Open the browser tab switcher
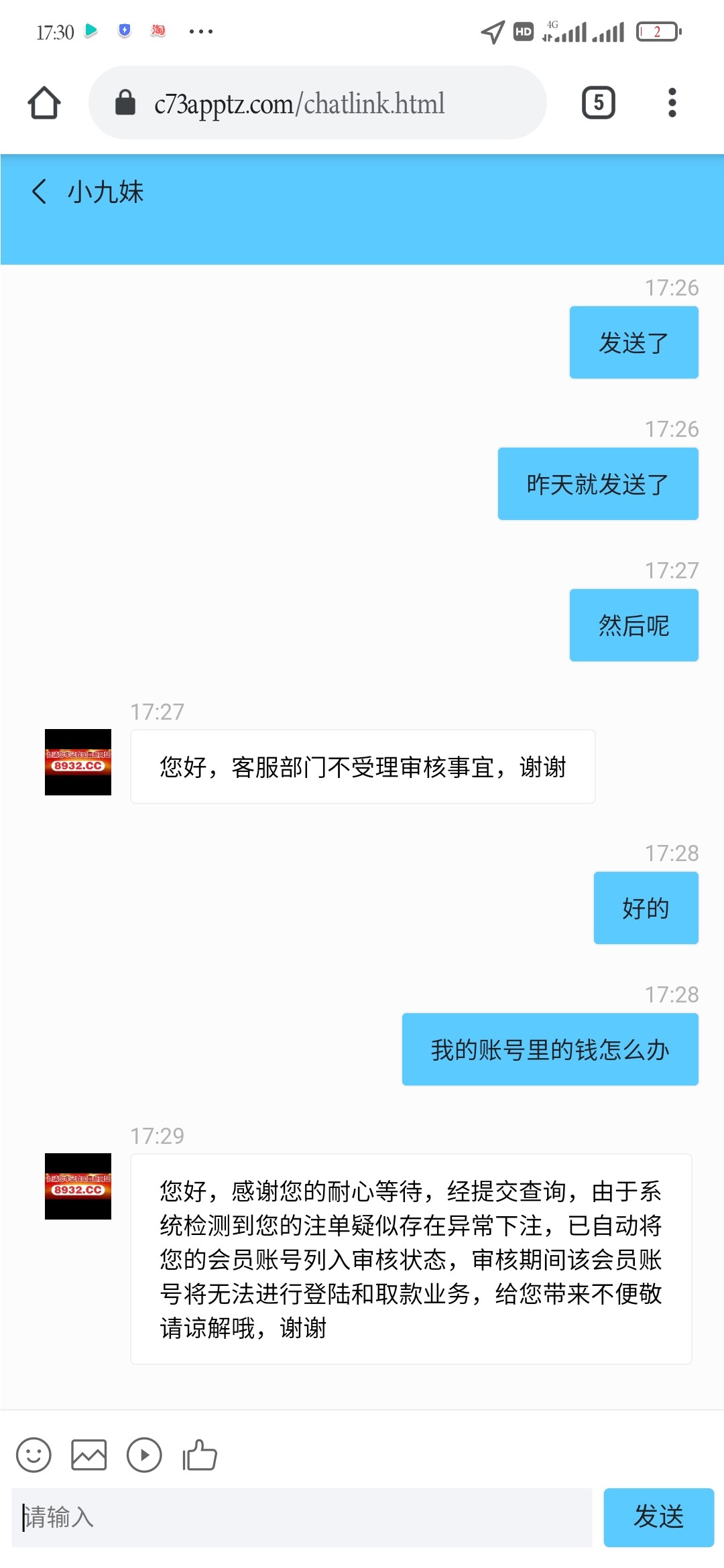Screen dimensions: 724x1568 click(598, 103)
